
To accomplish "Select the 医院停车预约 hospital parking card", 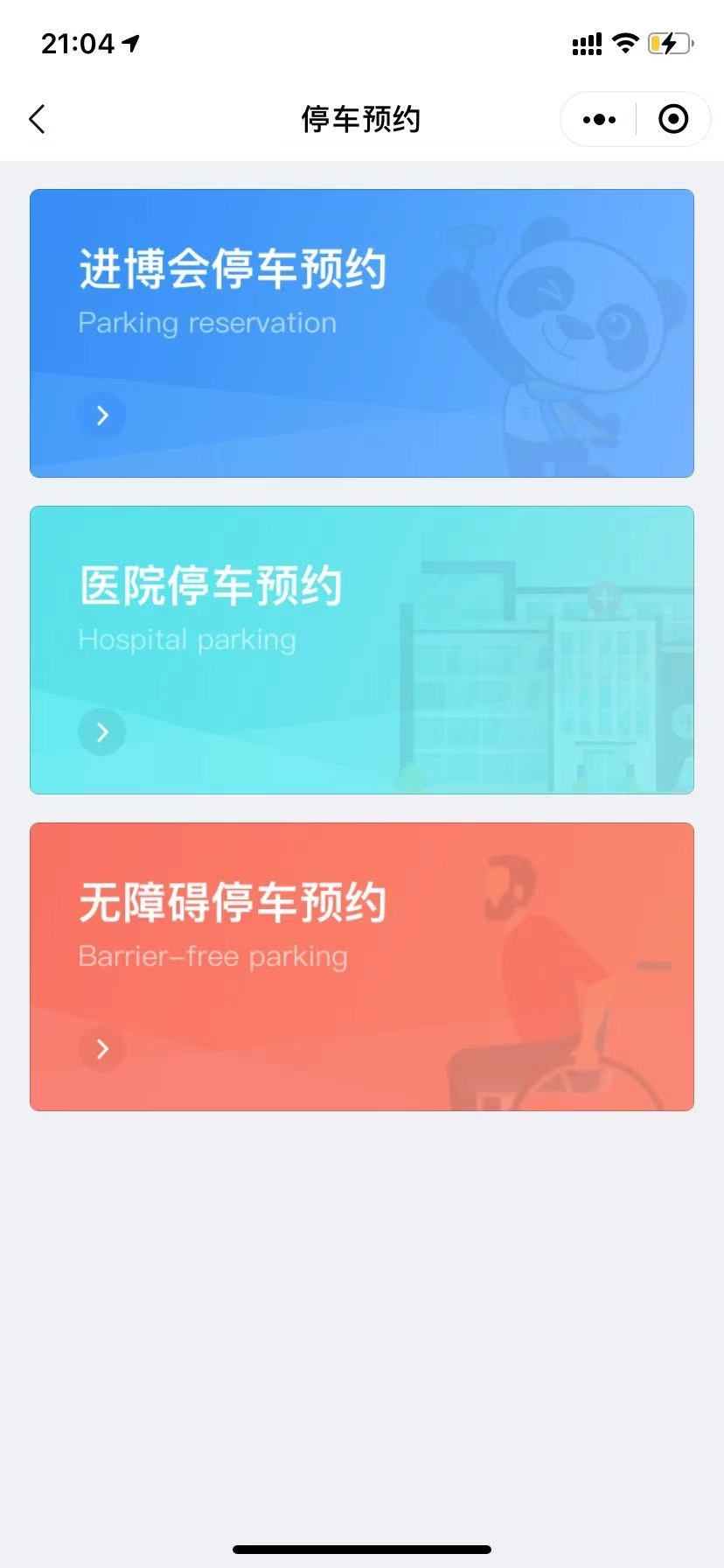I will pos(361,650).
